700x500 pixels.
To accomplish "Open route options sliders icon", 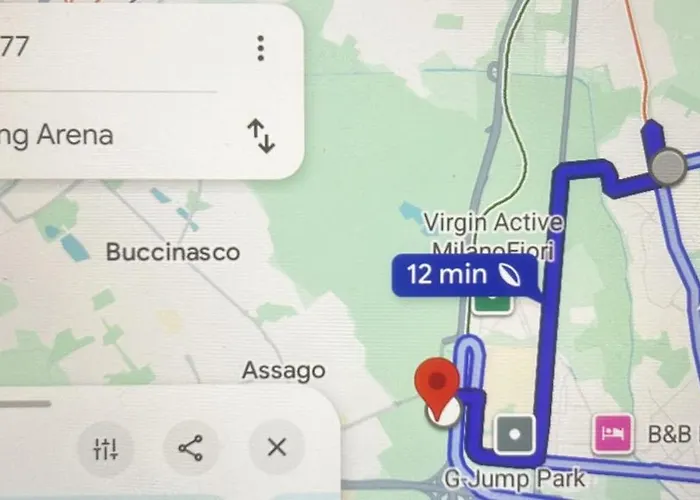I will [x=106, y=447].
